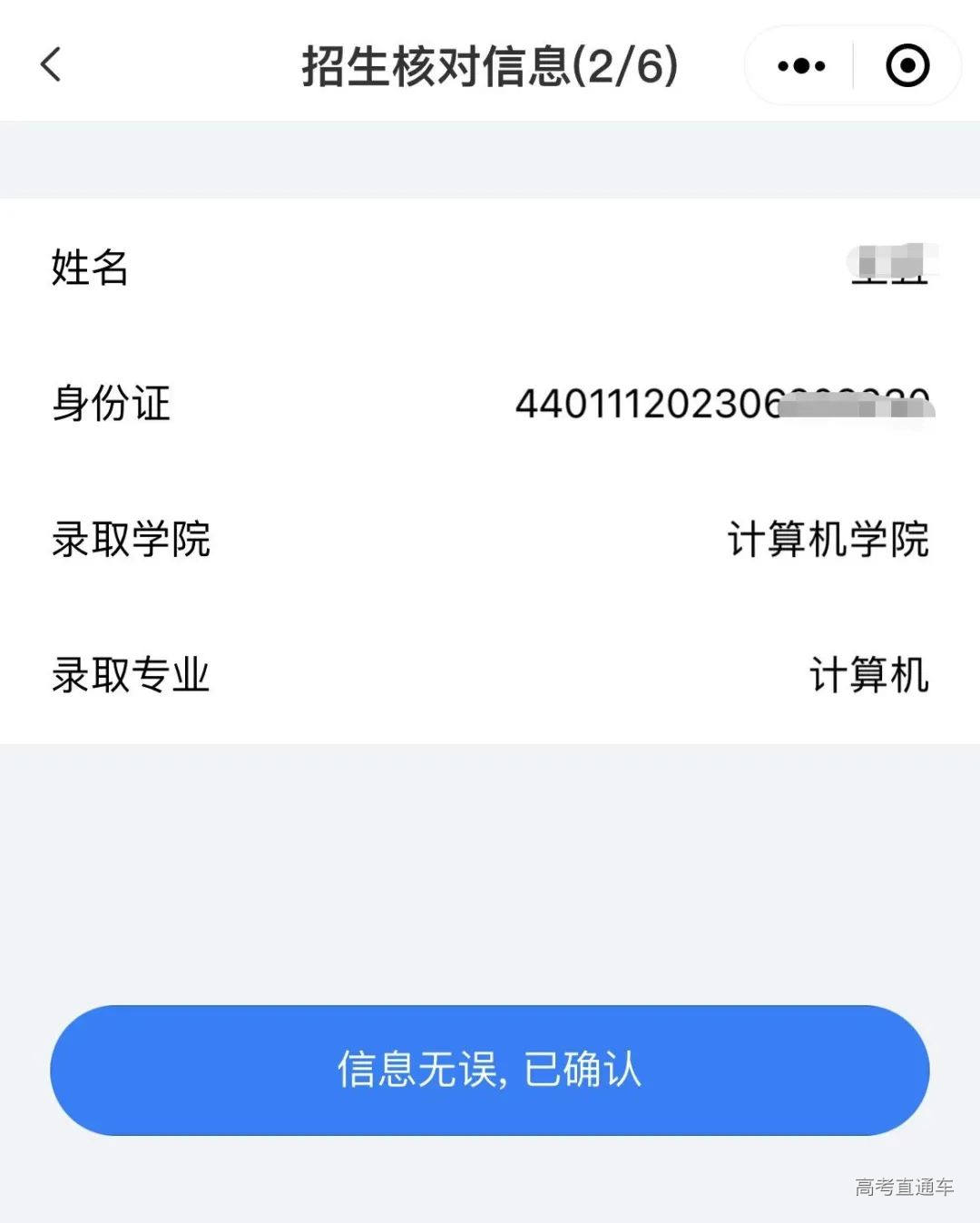Screen dimensions: 980x1223
Task: Open the three-dot more options menu
Action: click(x=799, y=64)
